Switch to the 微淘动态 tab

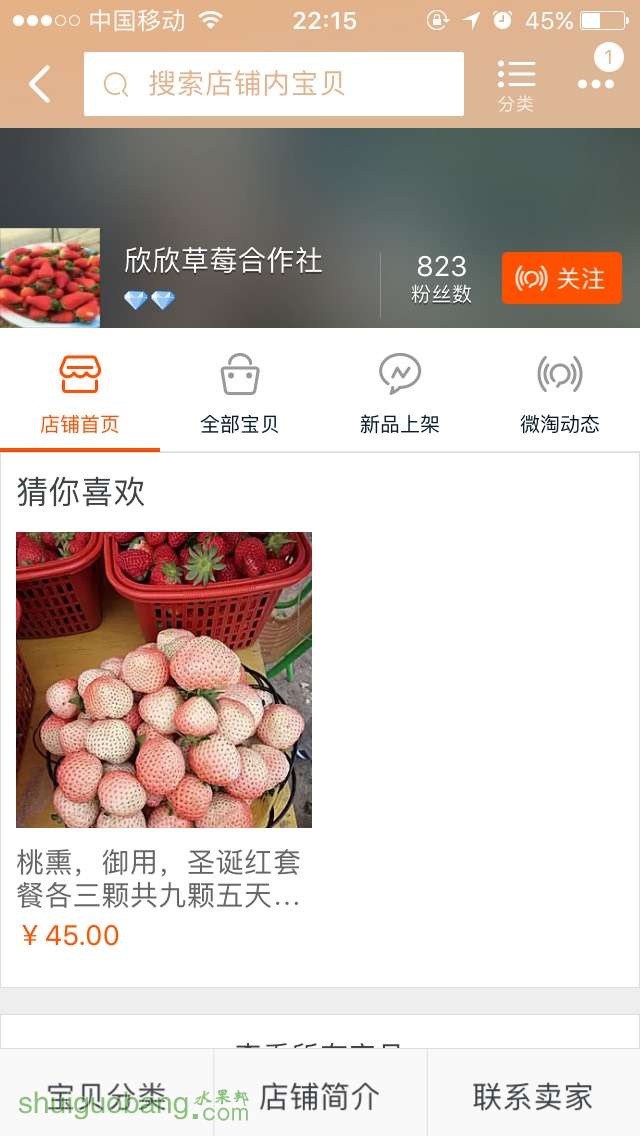(x=560, y=394)
